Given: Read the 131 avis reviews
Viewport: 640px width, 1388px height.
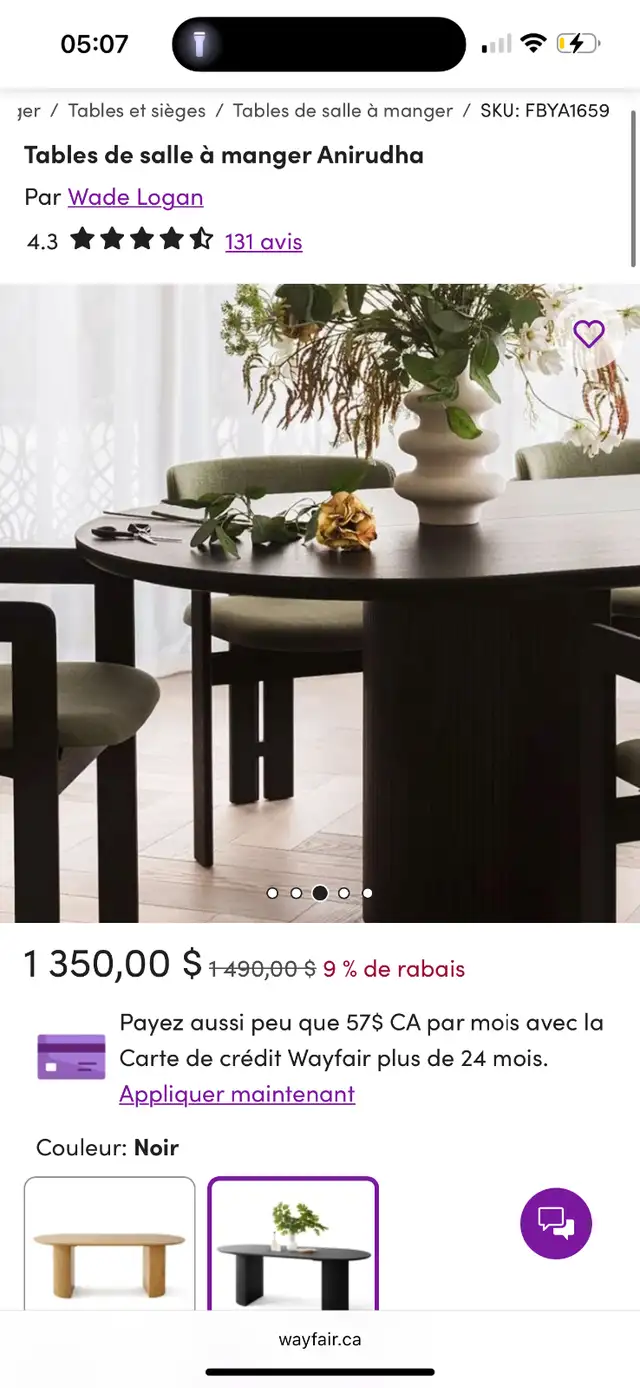Looking at the screenshot, I should pos(264,241).
